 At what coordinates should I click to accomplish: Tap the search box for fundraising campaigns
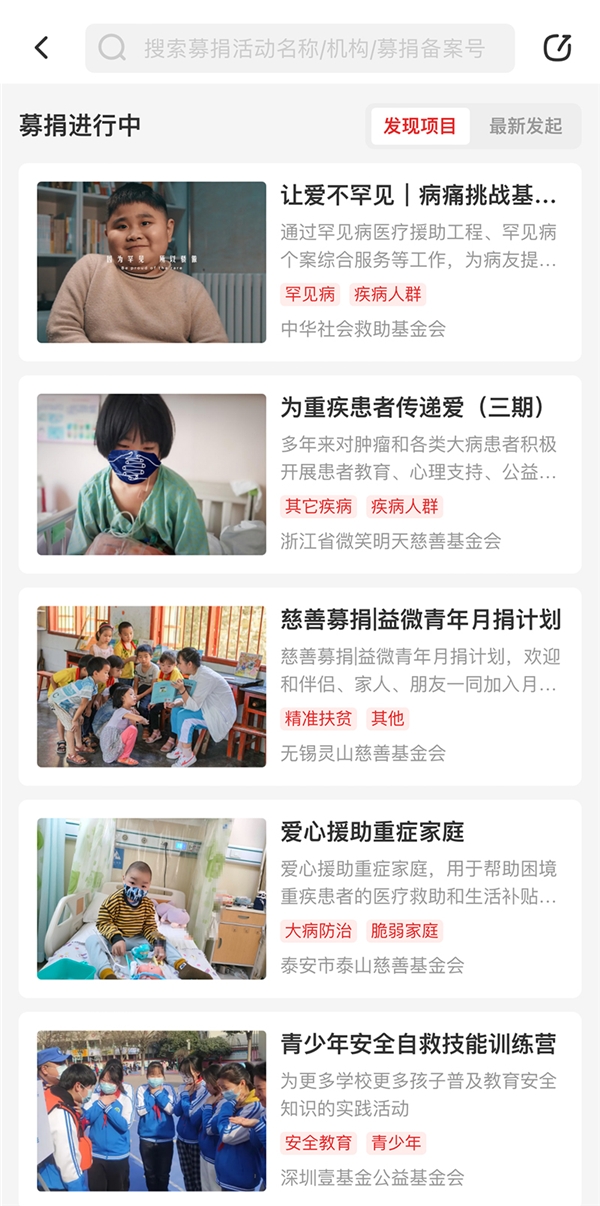(x=300, y=48)
